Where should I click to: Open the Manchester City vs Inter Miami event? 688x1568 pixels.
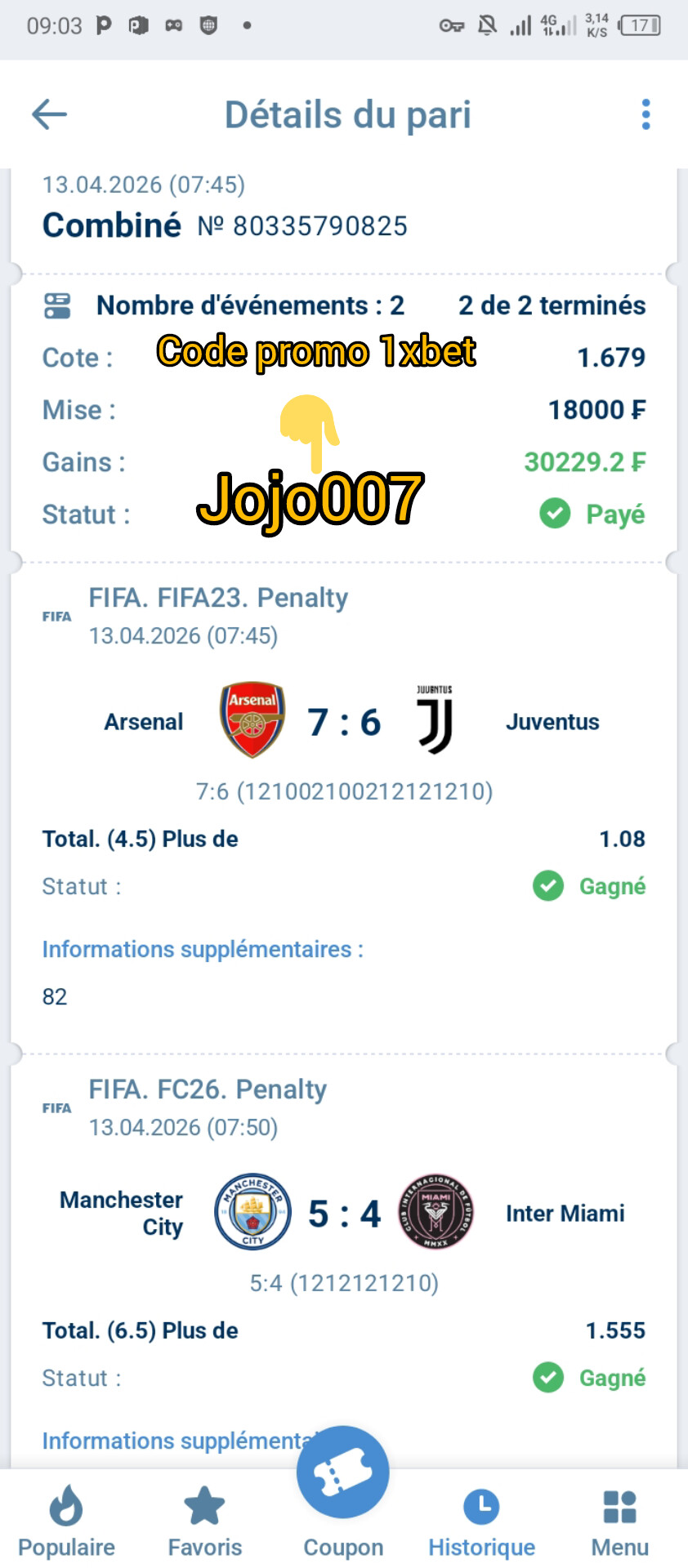(x=344, y=1214)
